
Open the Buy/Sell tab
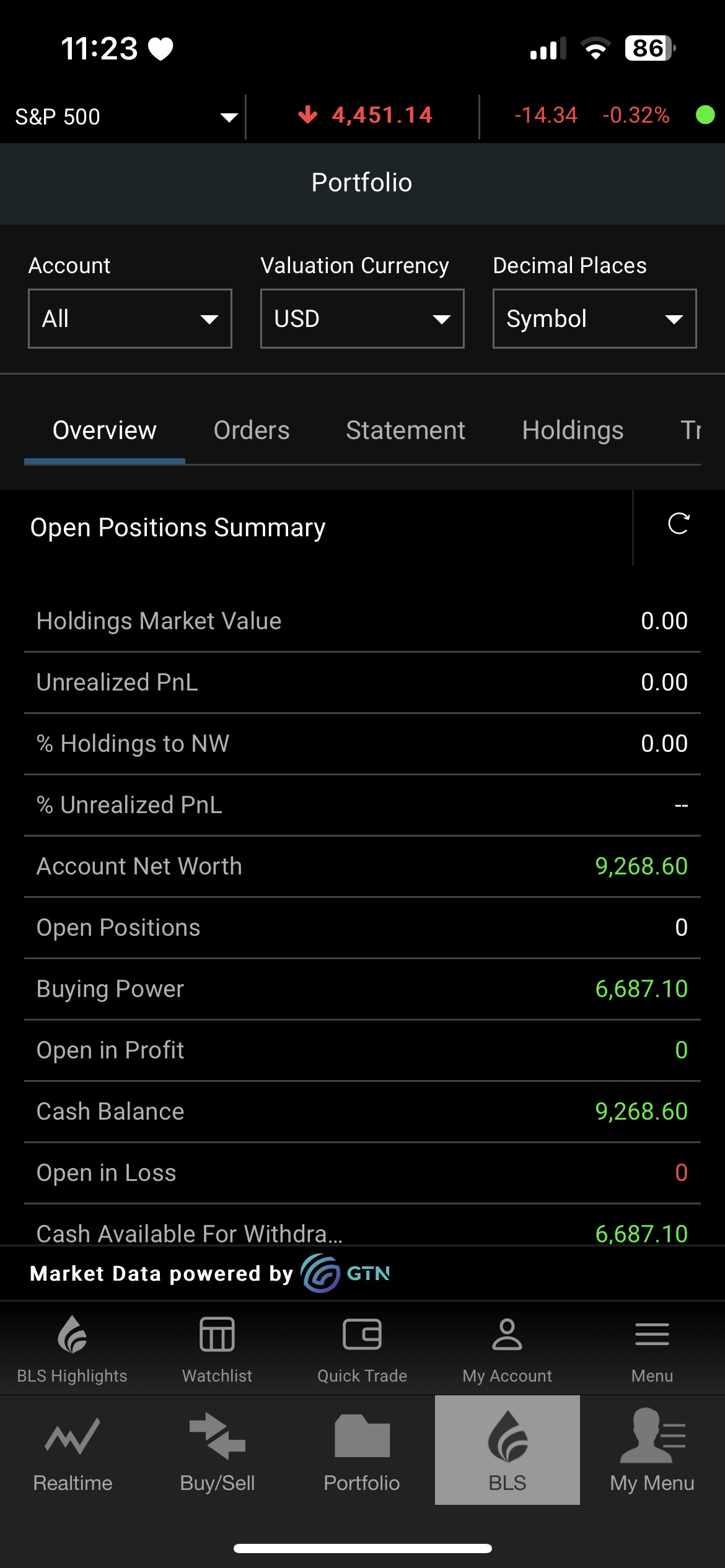(x=217, y=1450)
